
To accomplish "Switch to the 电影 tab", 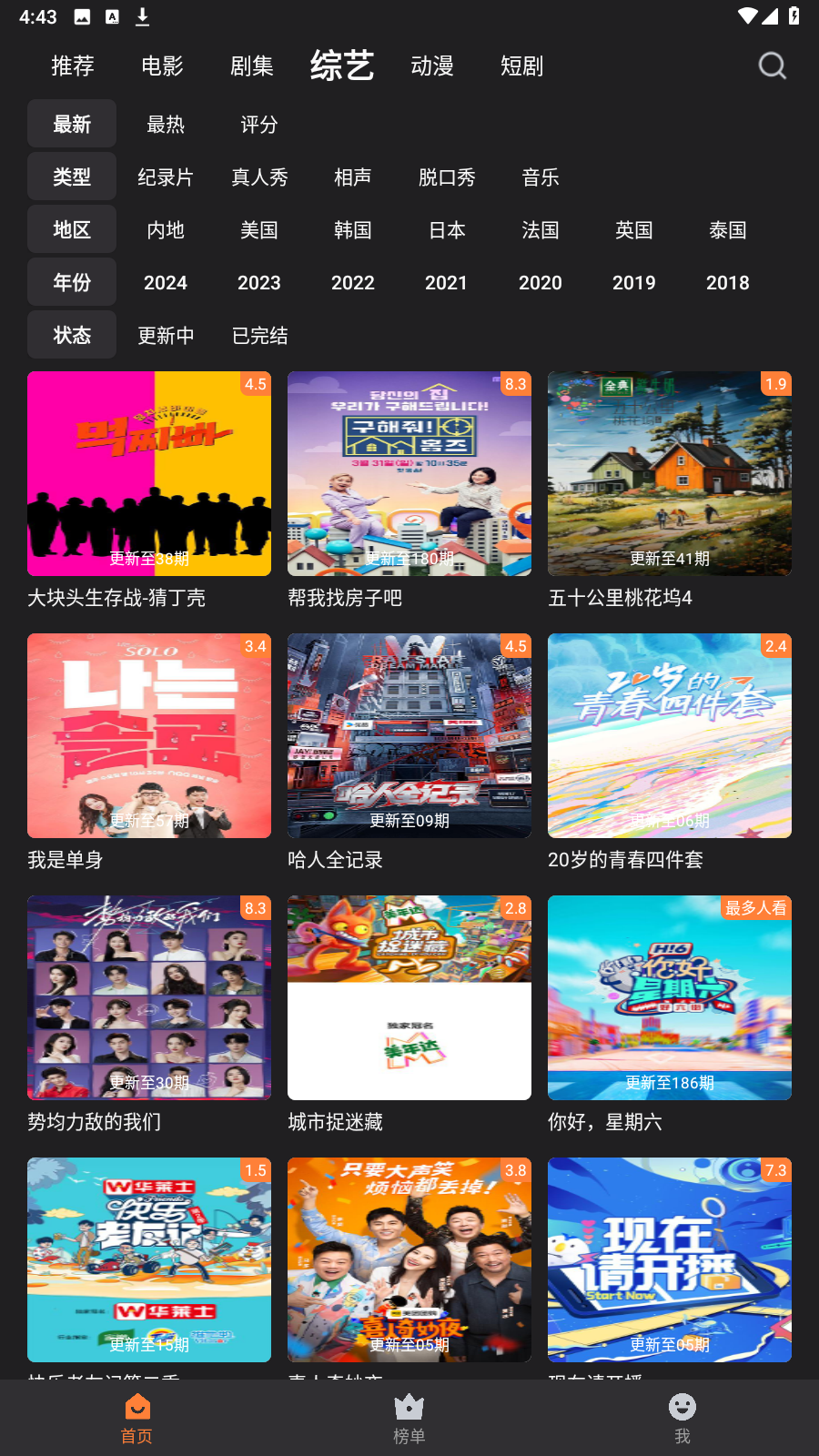I will [x=162, y=66].
